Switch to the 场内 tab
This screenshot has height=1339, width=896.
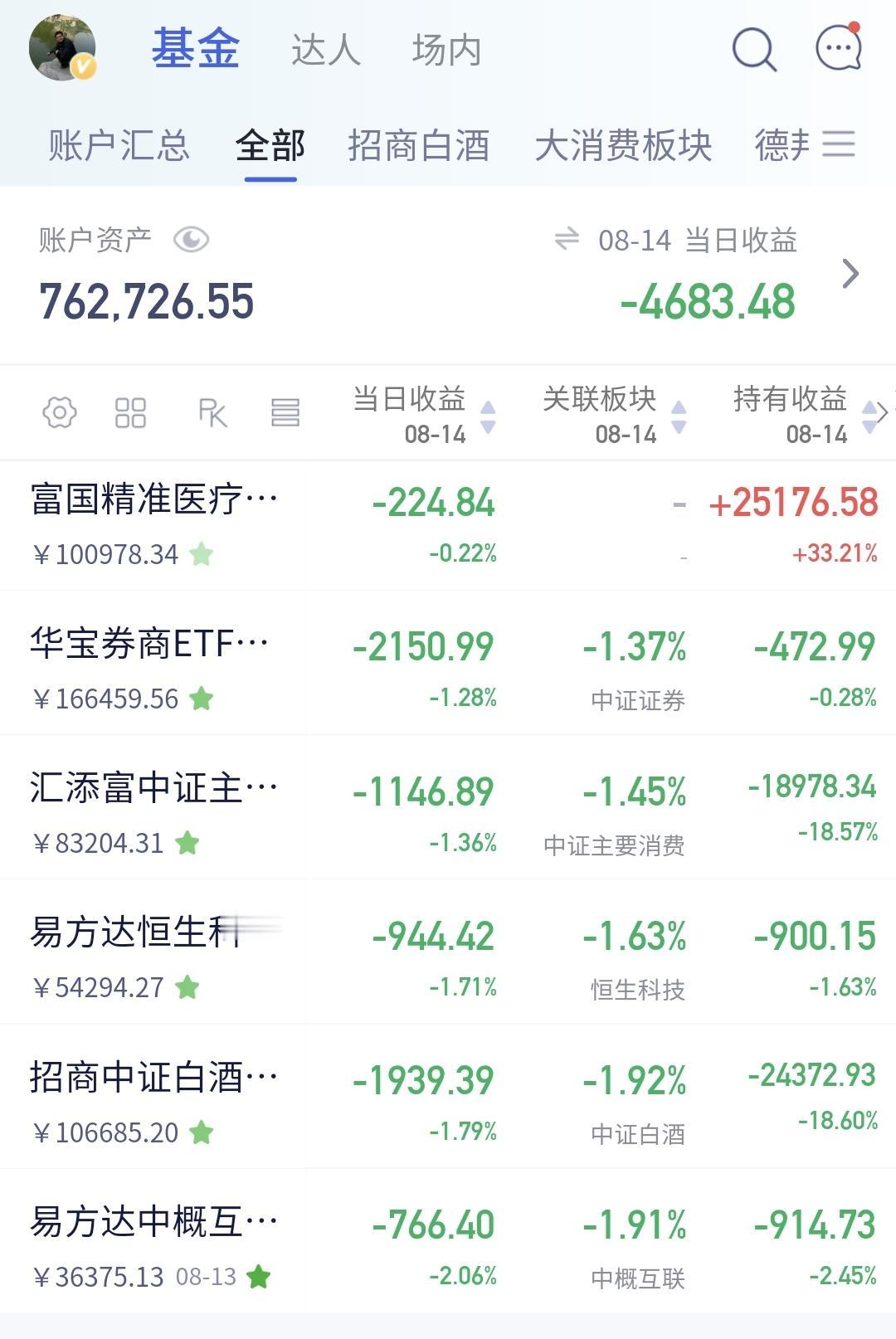[x=446, y=50]
